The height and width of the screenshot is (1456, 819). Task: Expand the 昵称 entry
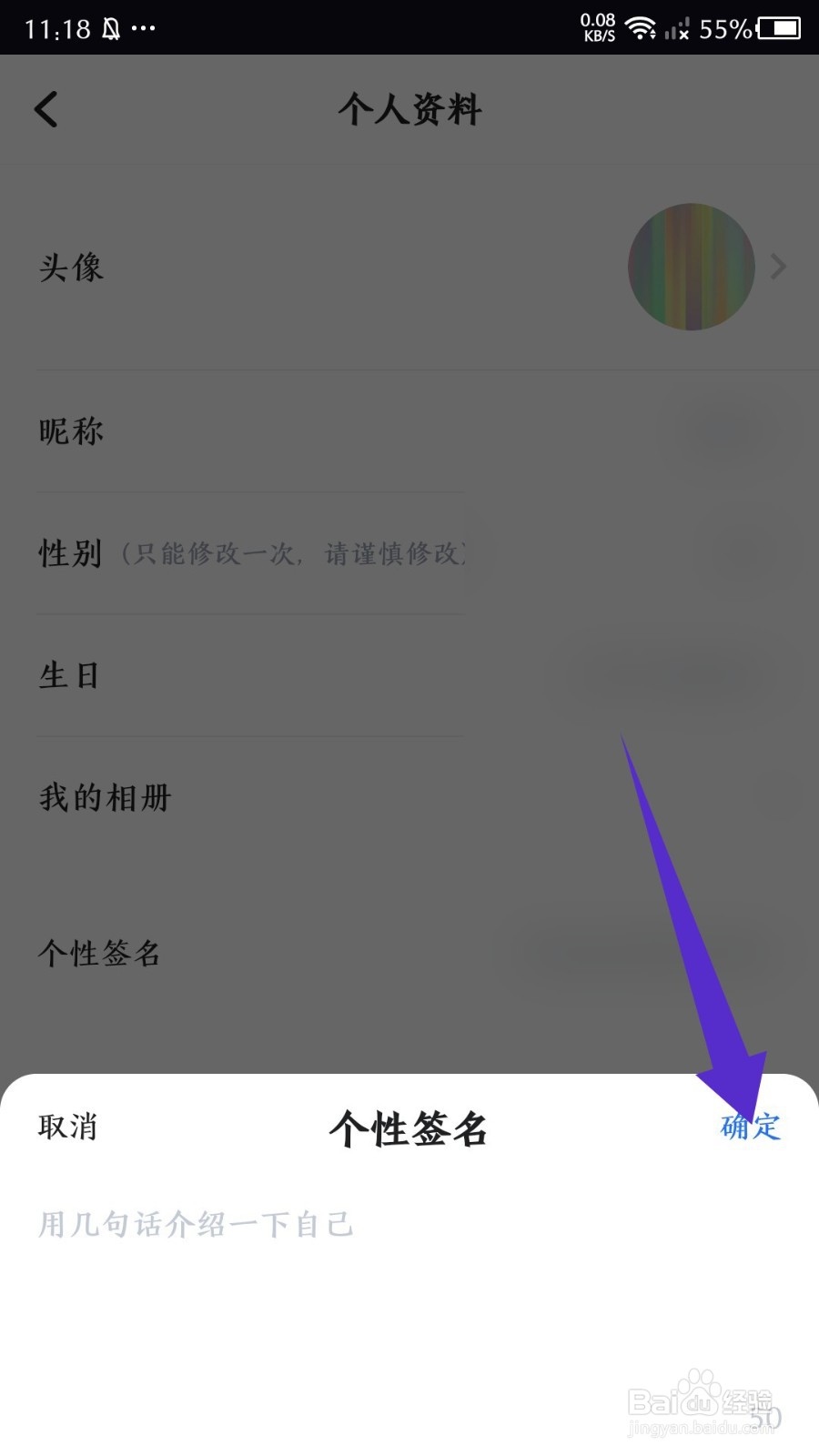point(71,430)
